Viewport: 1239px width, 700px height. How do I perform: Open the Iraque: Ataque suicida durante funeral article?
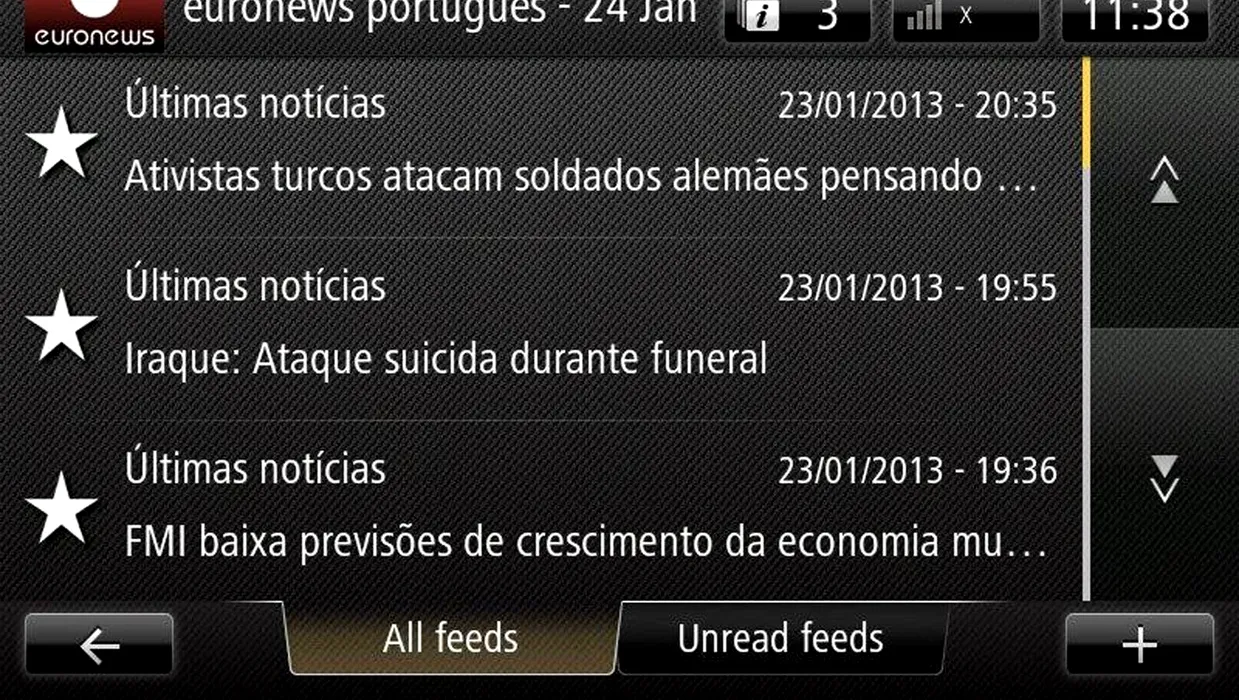click(446, 359)
